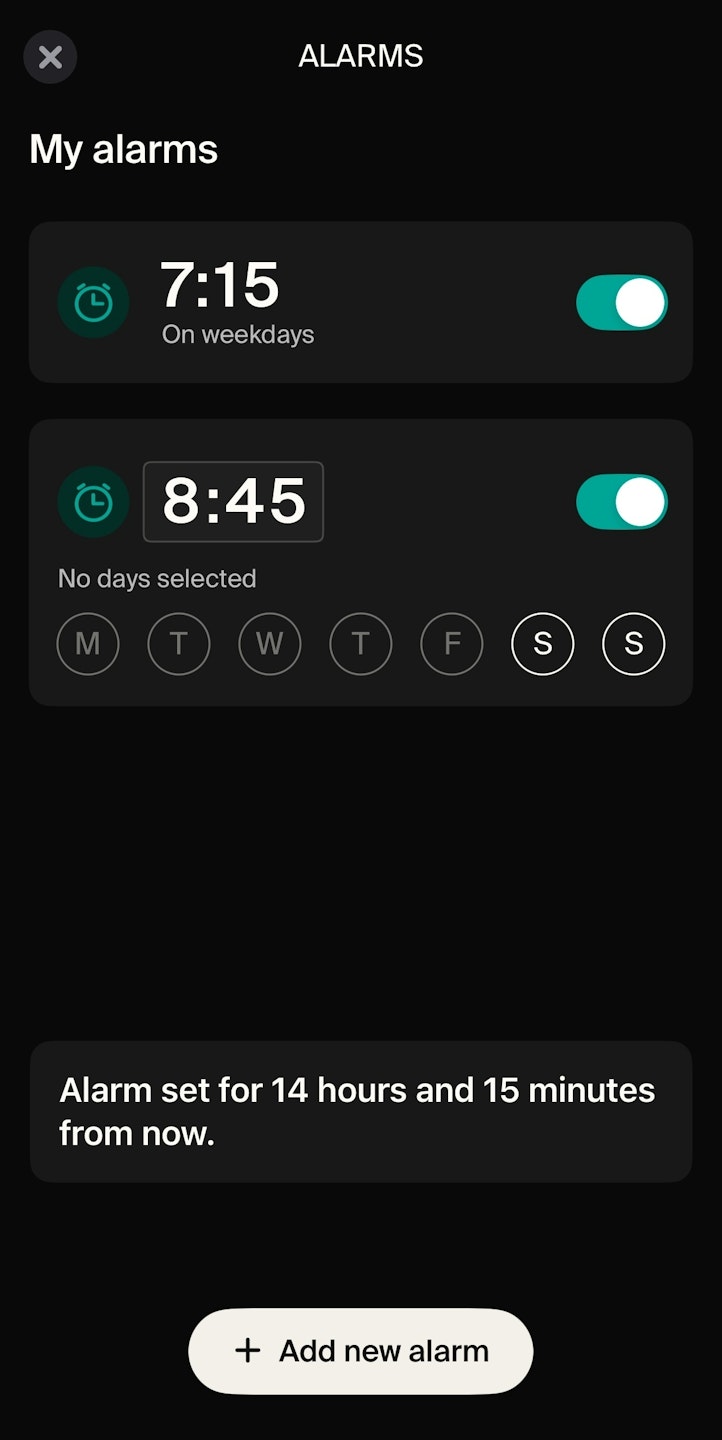Turn off the 7:15 weekday alarm
The width and height of the screenshot is (722, 1440).
(621, 303)
